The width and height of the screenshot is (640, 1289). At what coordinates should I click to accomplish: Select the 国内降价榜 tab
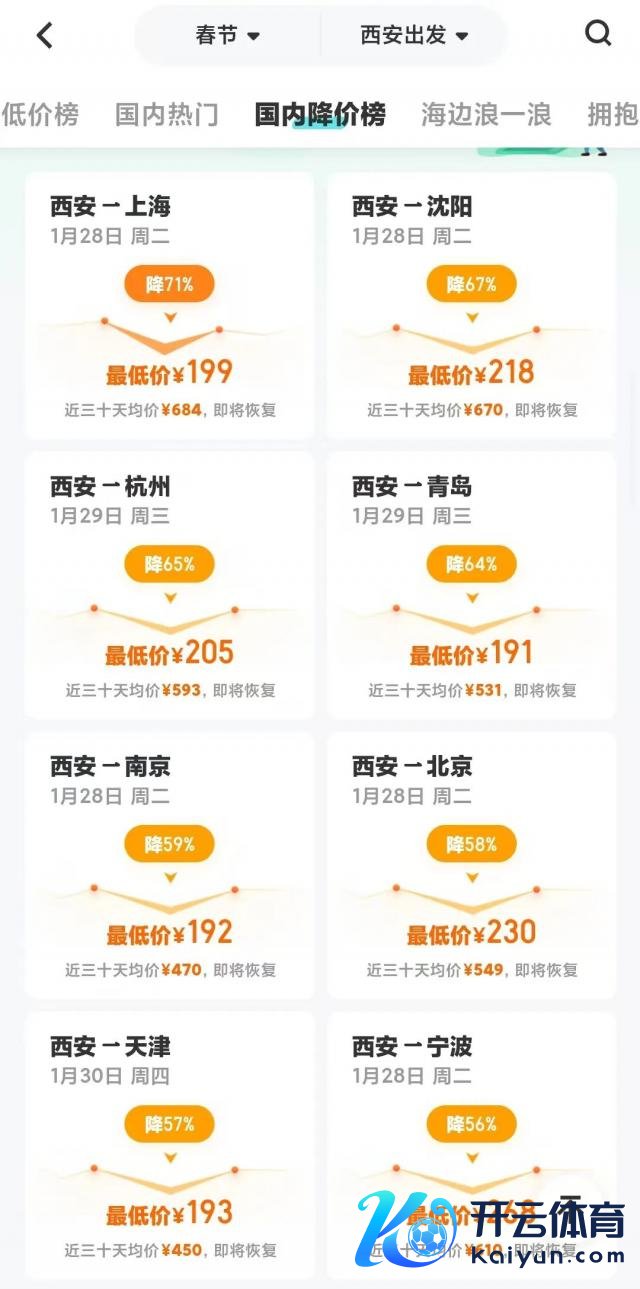[x=320, y=115]
